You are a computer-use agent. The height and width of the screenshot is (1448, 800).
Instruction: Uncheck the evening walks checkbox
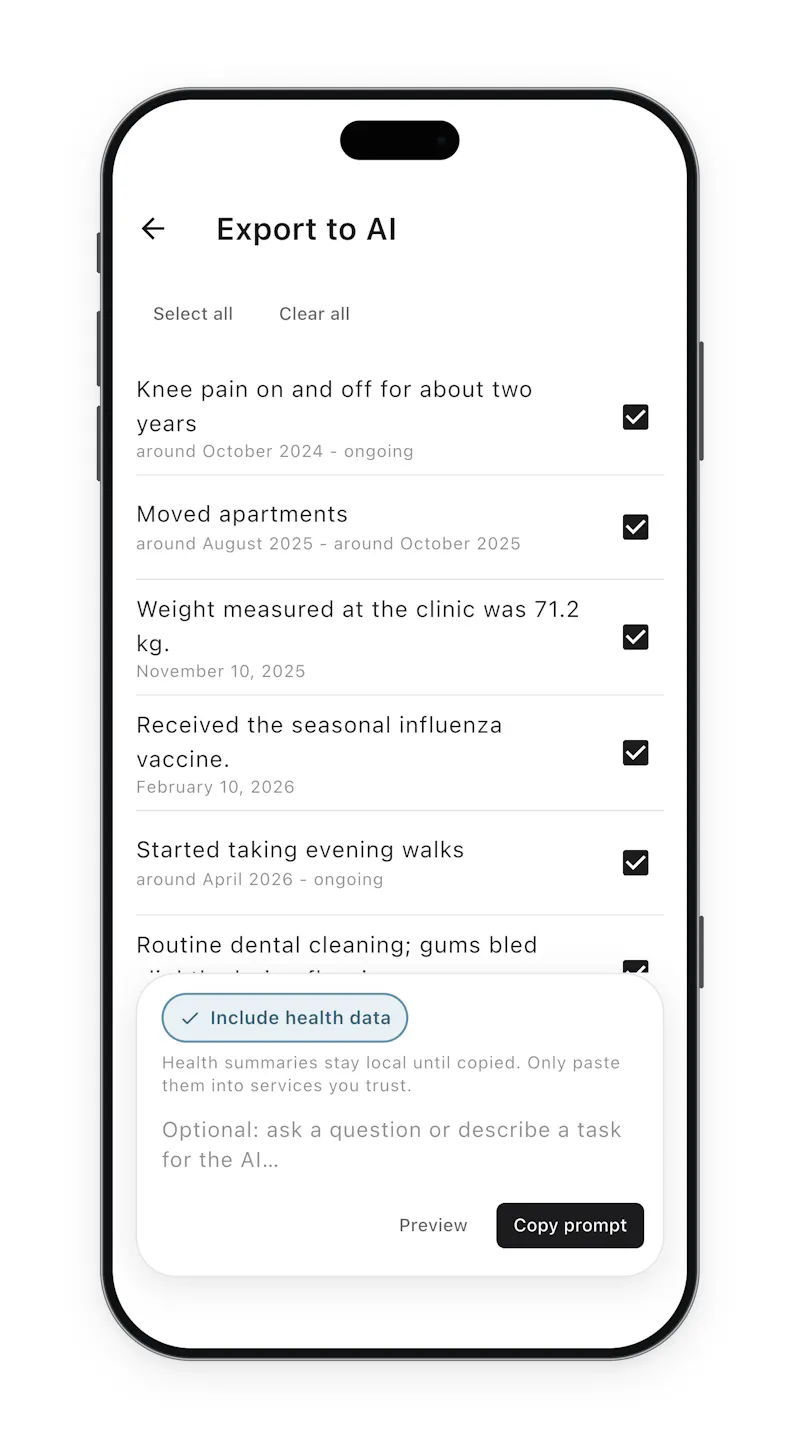[x=636, y=863]
